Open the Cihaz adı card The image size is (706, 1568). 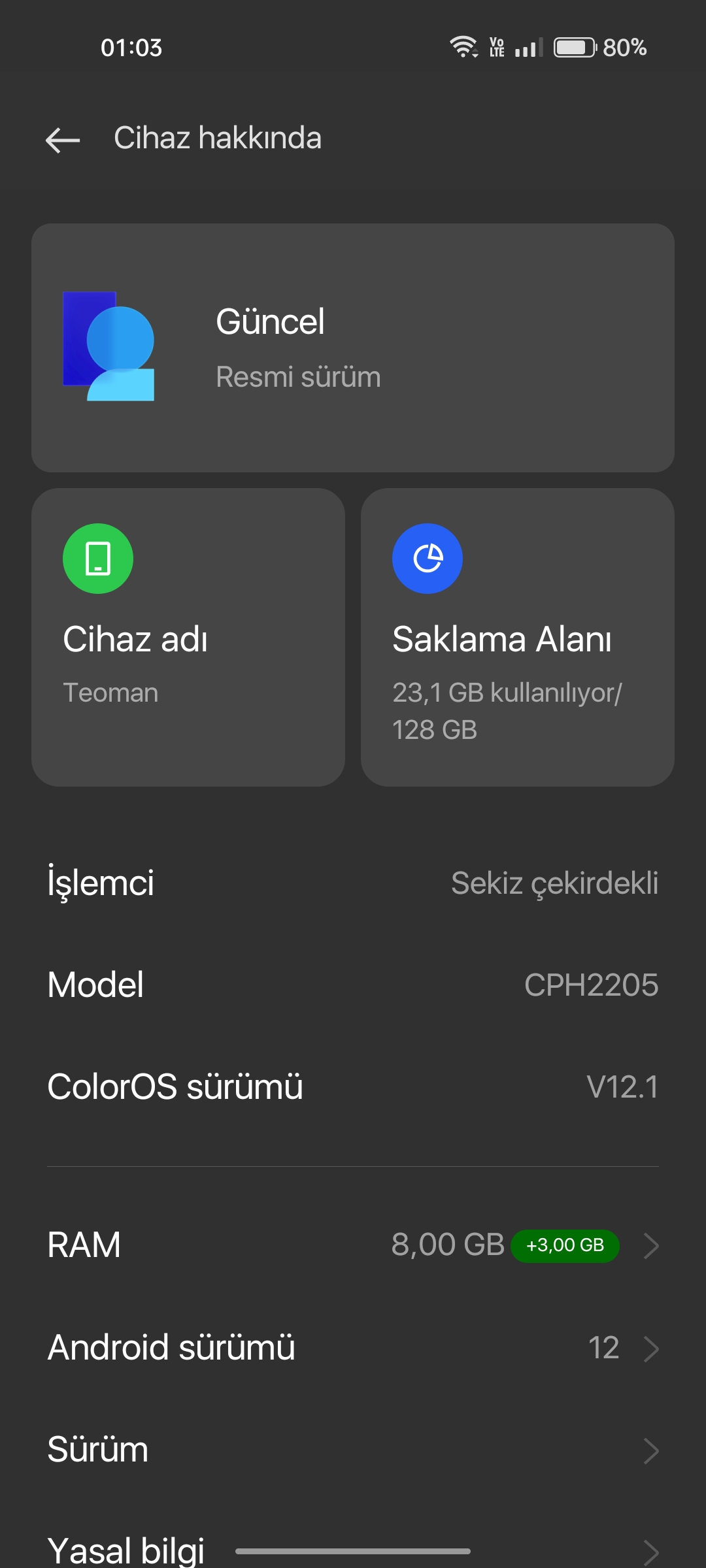[x=188, y=637]
